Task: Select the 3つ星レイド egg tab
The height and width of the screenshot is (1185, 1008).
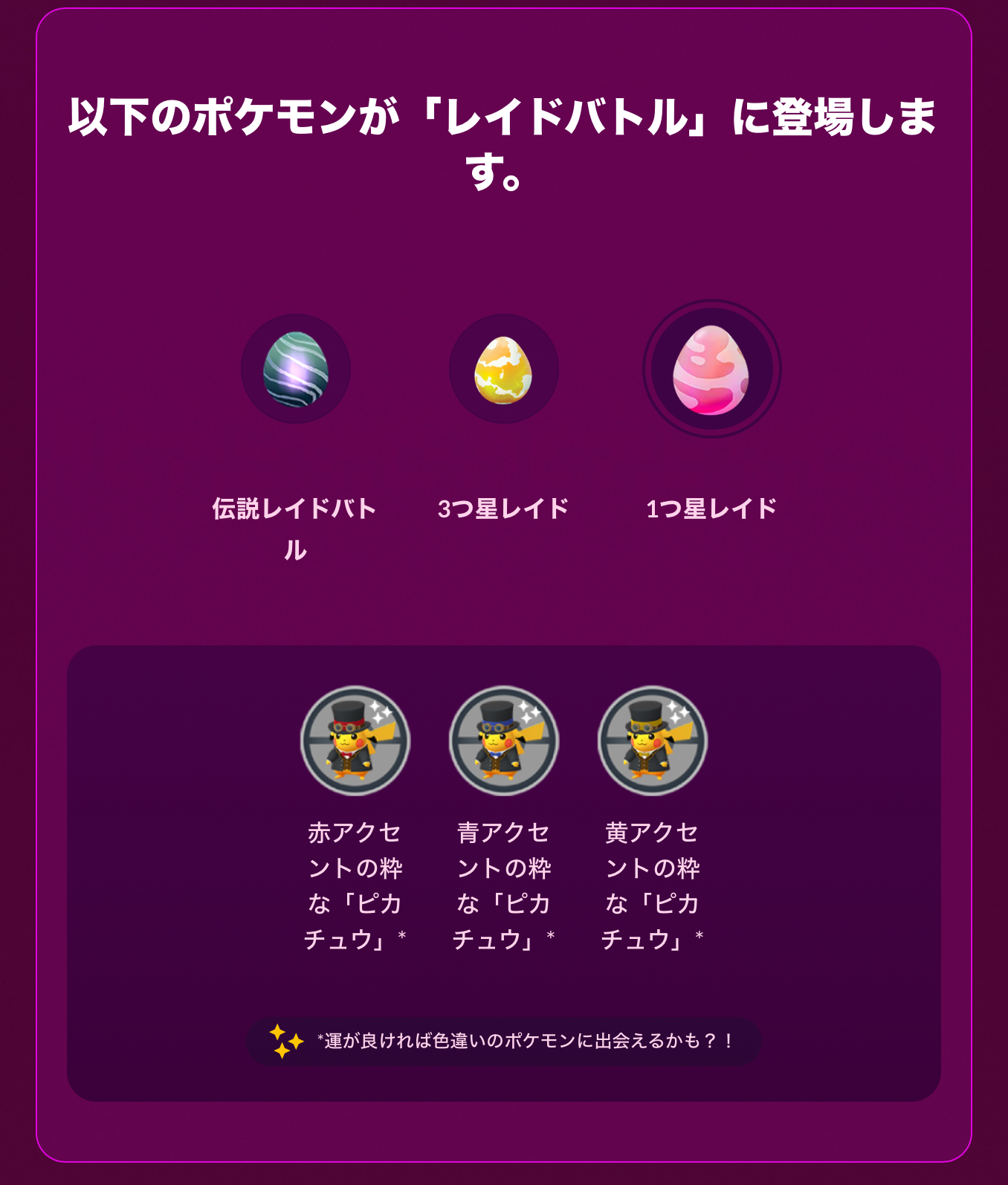Action: 504,369
